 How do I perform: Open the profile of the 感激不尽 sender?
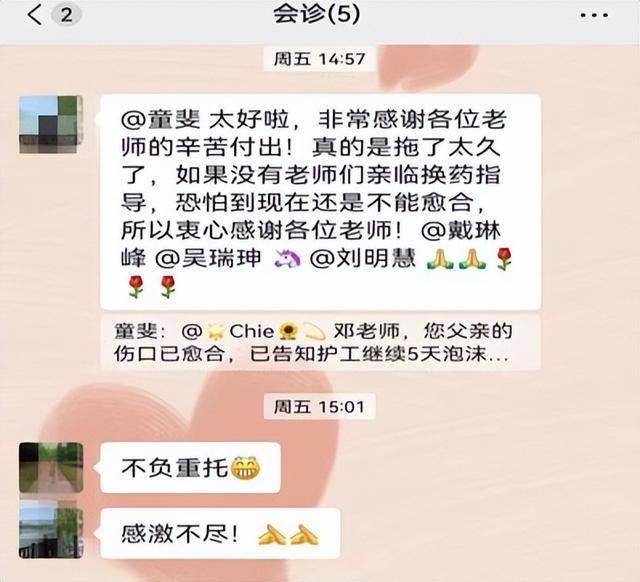point(51,533)
